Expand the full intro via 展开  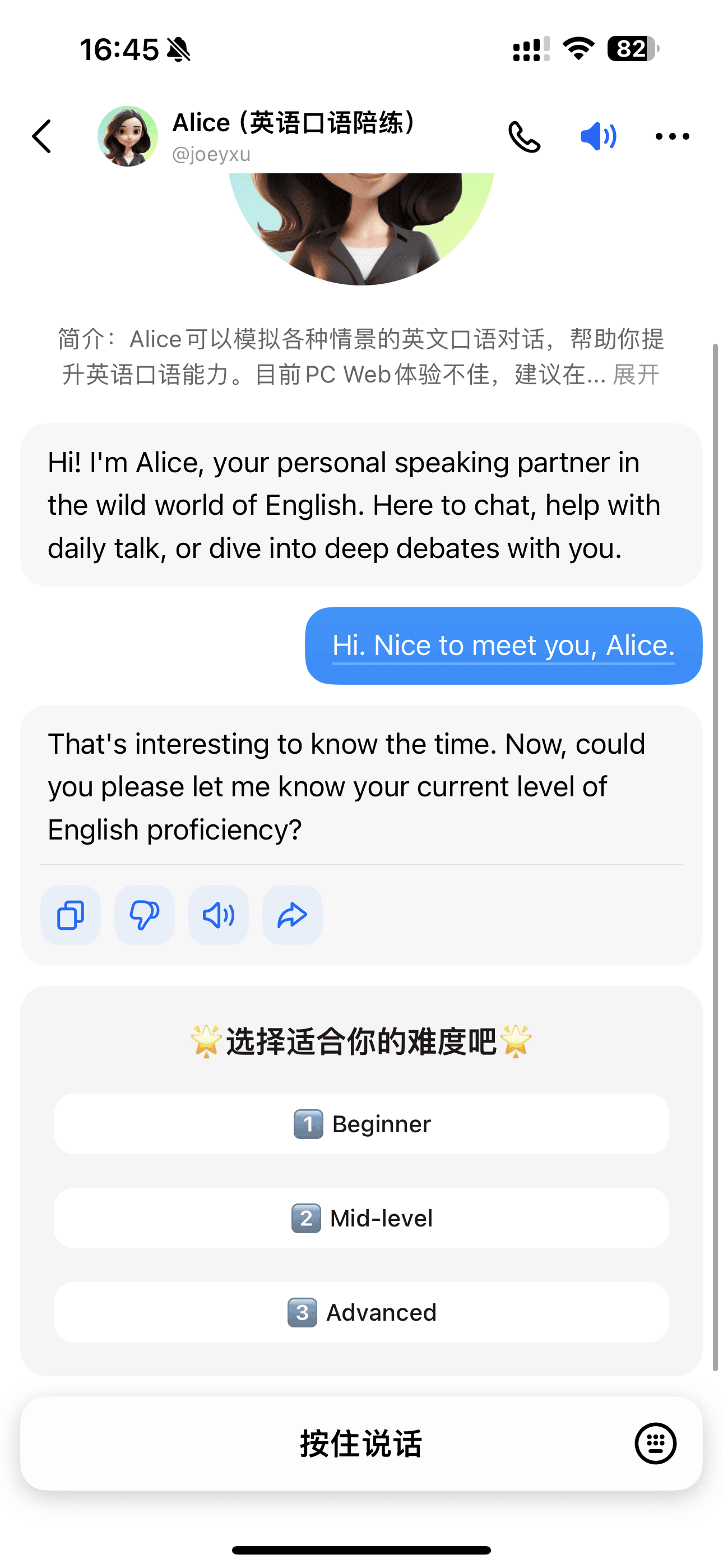coord(636,375)
